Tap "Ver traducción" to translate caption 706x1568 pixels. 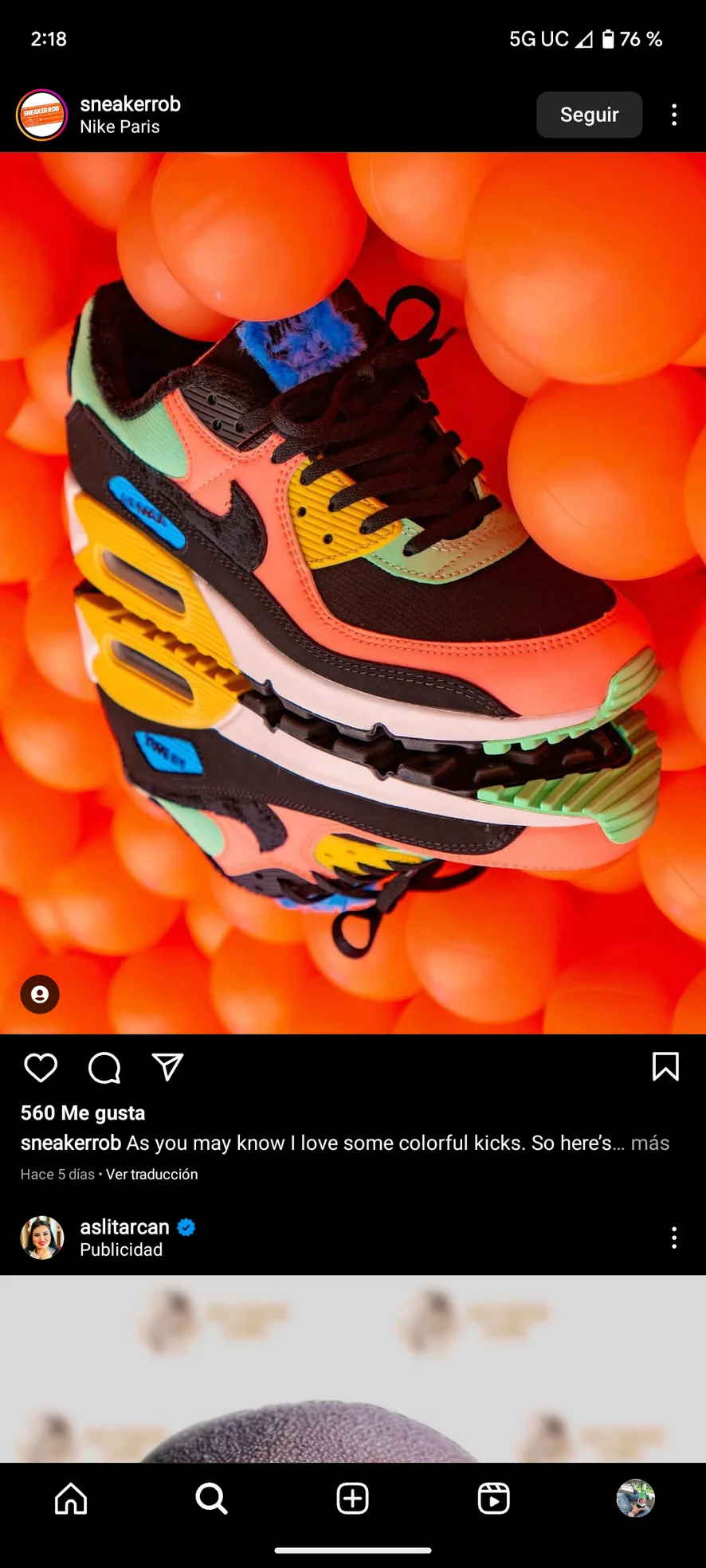151,1174
